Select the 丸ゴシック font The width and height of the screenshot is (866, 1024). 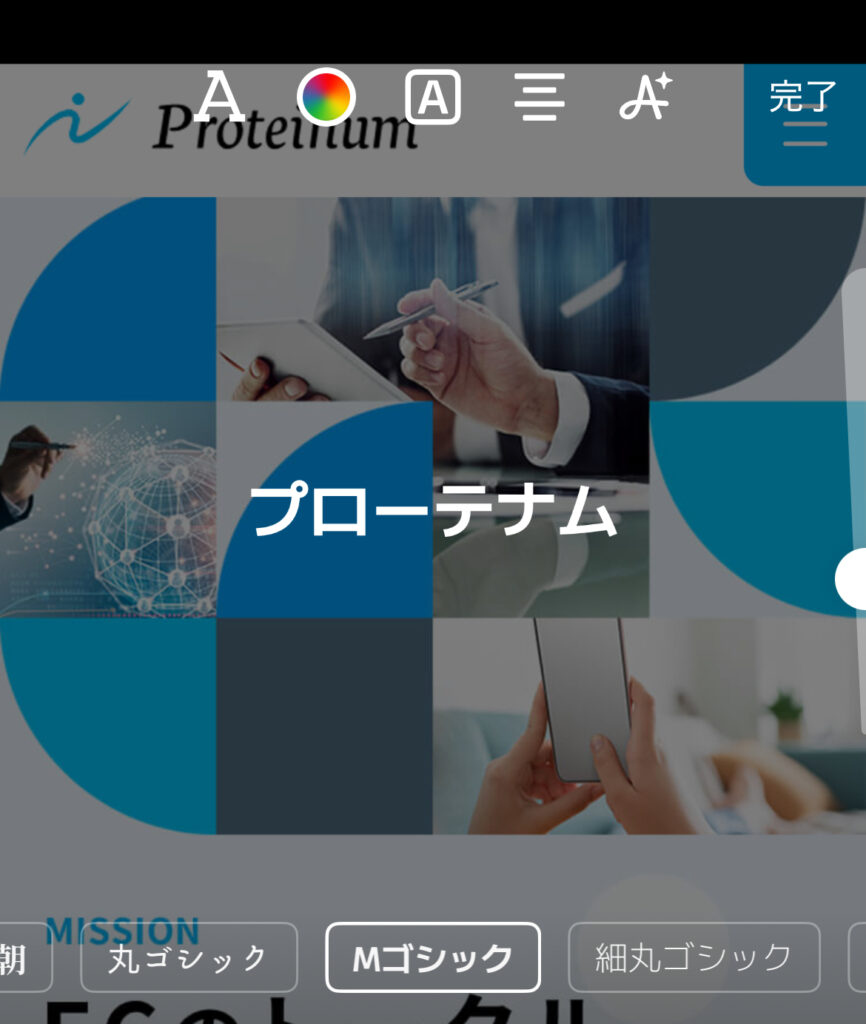(x=188, y=958)
